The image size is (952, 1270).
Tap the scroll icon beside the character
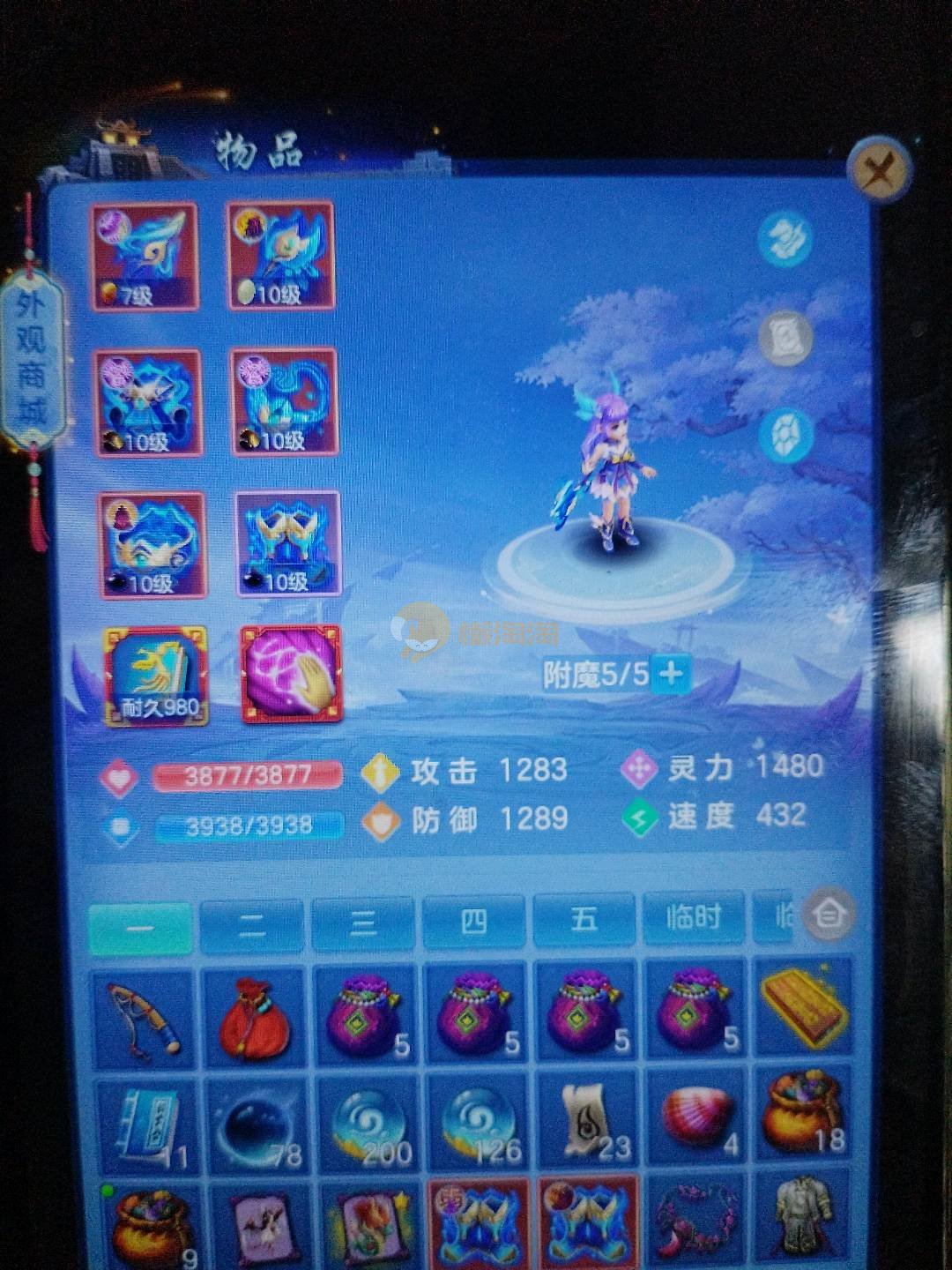coord(785,338)
